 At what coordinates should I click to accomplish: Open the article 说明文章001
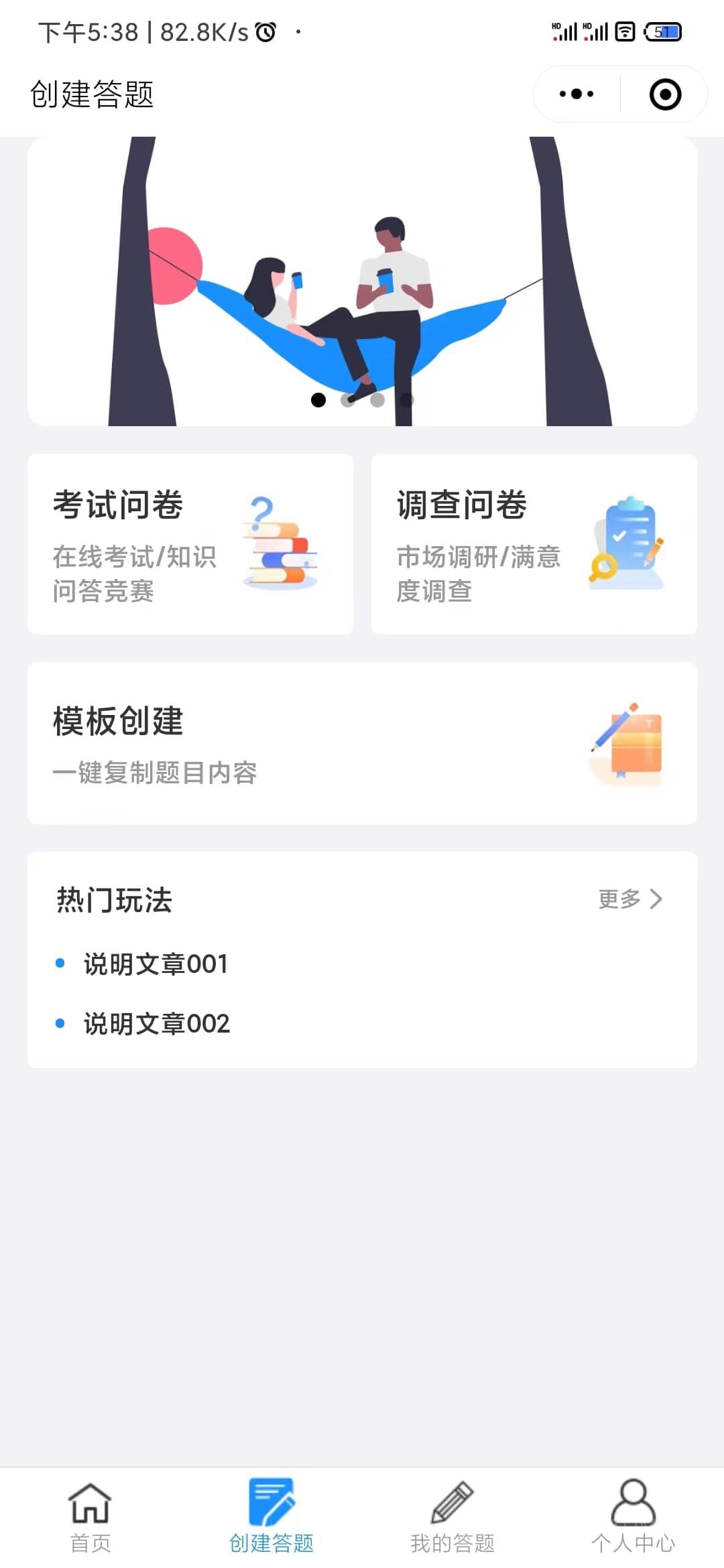tap(156, 964)
